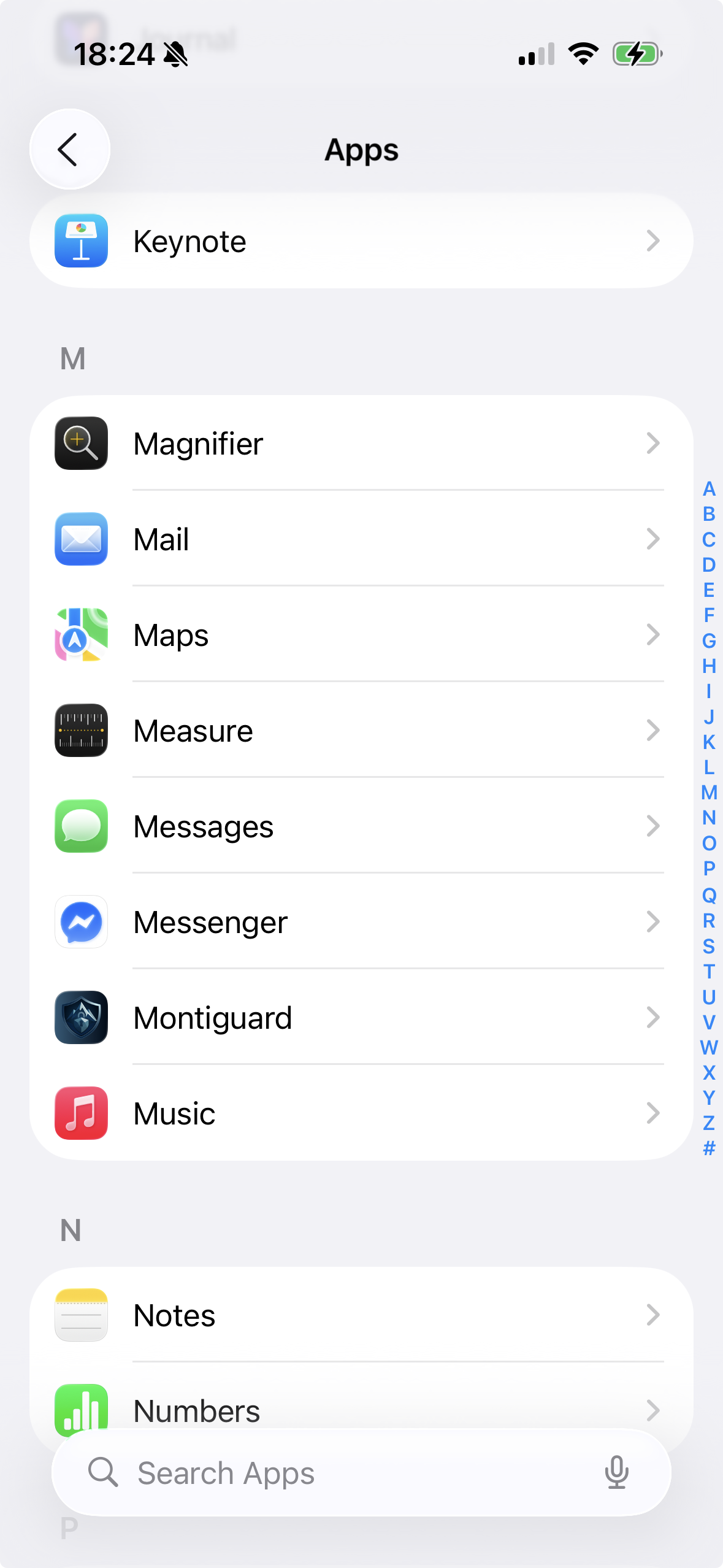Open the Music app icon

point(80,1113)
